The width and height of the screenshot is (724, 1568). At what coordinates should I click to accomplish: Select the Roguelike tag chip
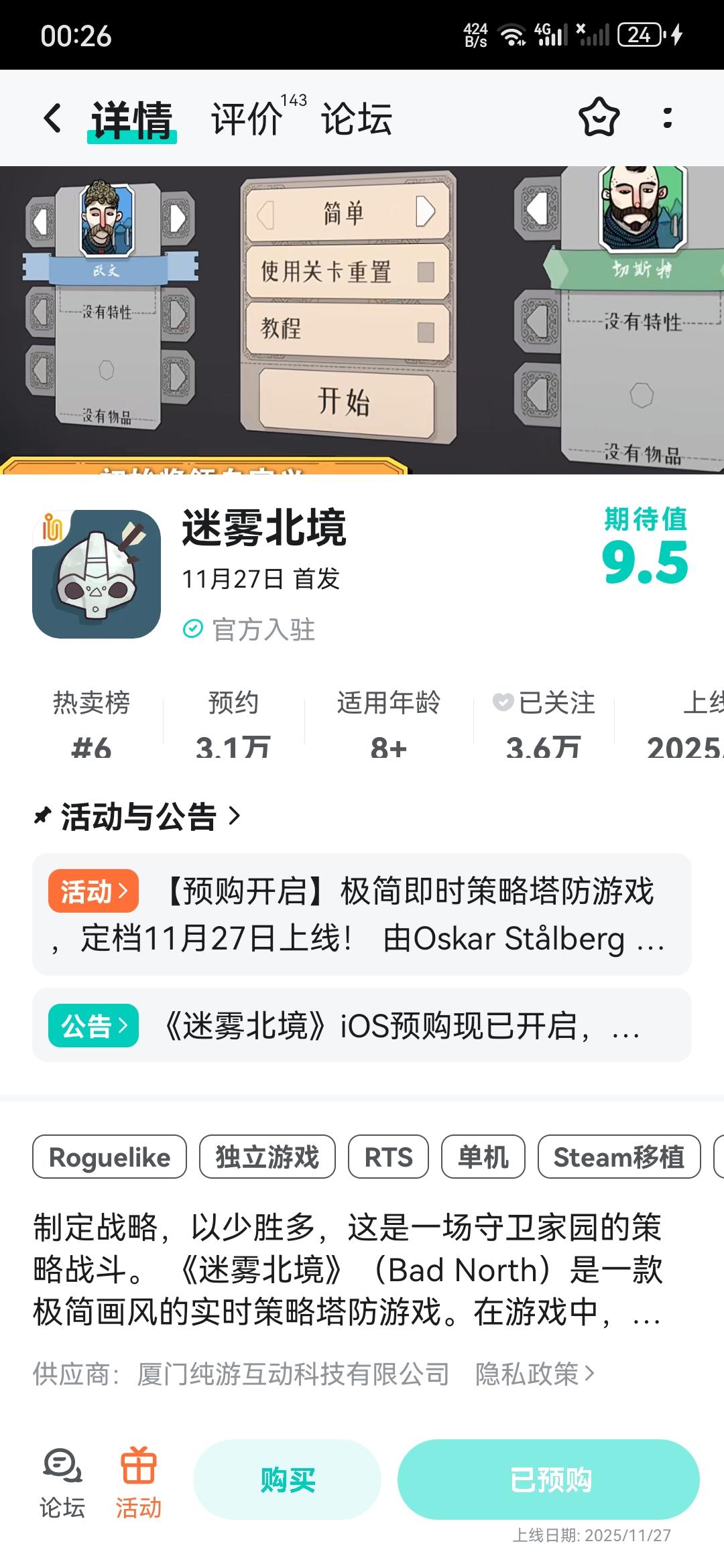click(x=109, y=1157)
